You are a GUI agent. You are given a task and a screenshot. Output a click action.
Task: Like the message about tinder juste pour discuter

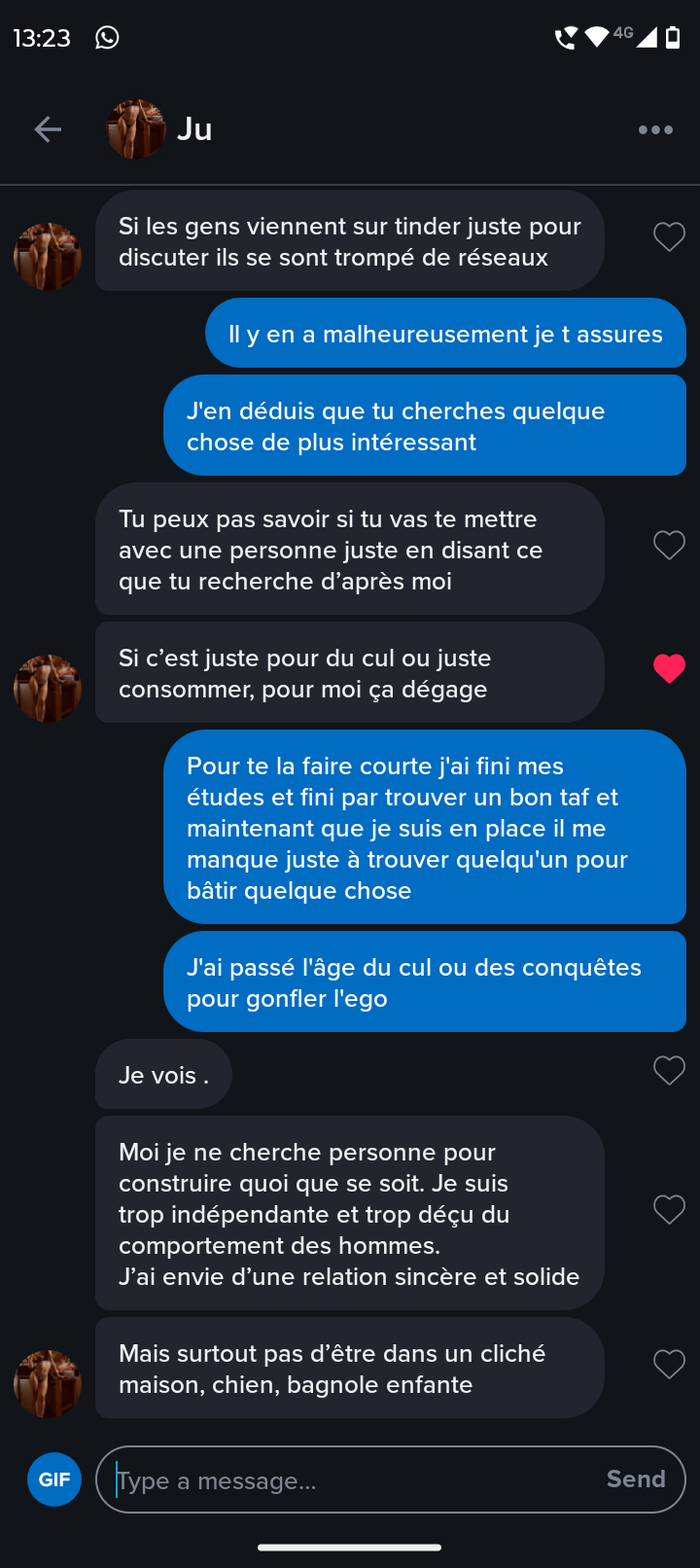669,237
